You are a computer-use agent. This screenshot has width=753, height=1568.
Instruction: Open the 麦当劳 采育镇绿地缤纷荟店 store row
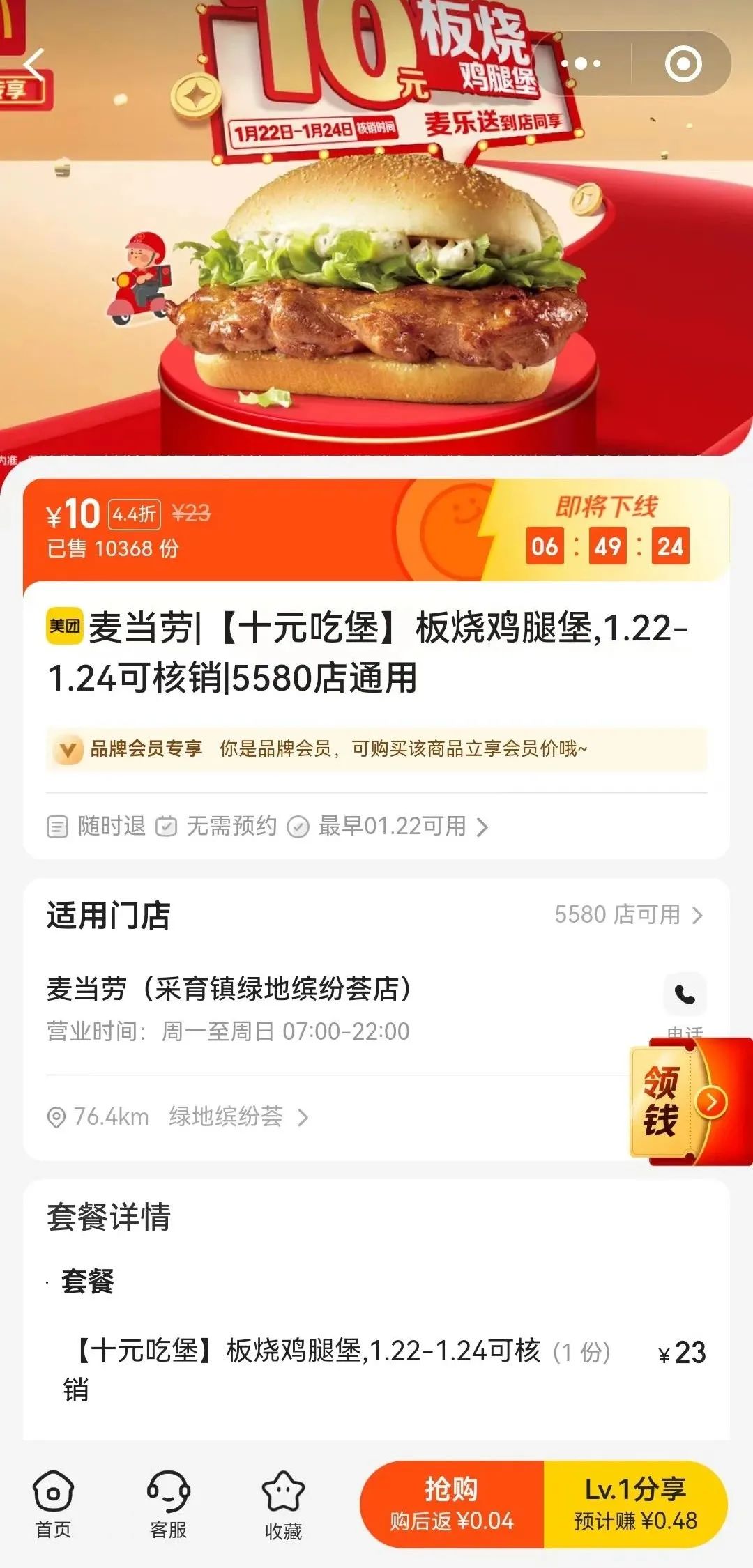point(279,1007)
